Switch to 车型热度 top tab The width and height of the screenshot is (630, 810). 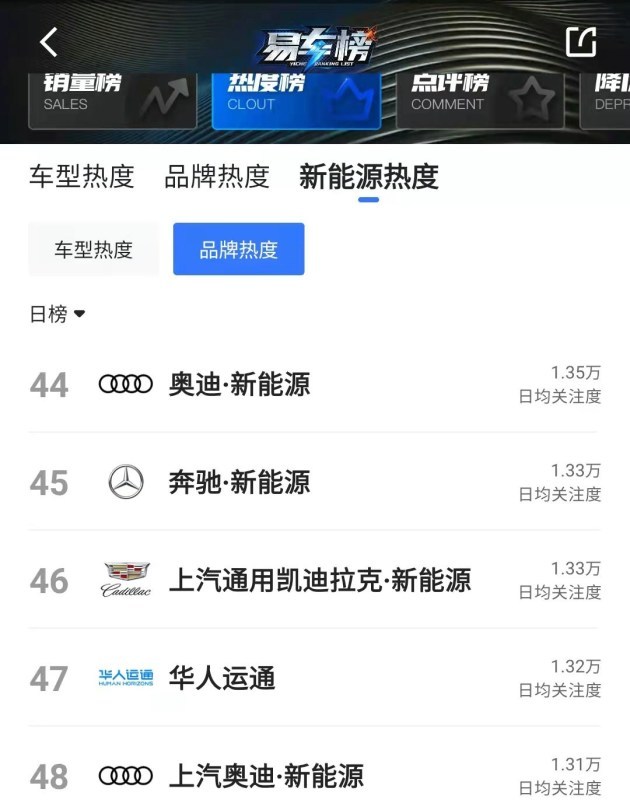coord(81,177)
